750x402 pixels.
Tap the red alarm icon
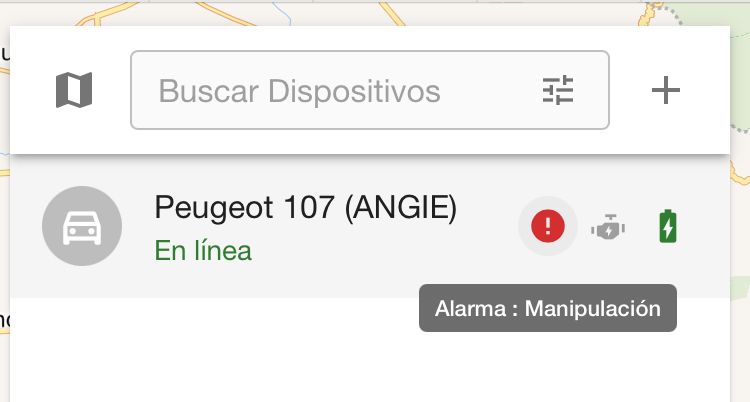(x=547, y=227)
